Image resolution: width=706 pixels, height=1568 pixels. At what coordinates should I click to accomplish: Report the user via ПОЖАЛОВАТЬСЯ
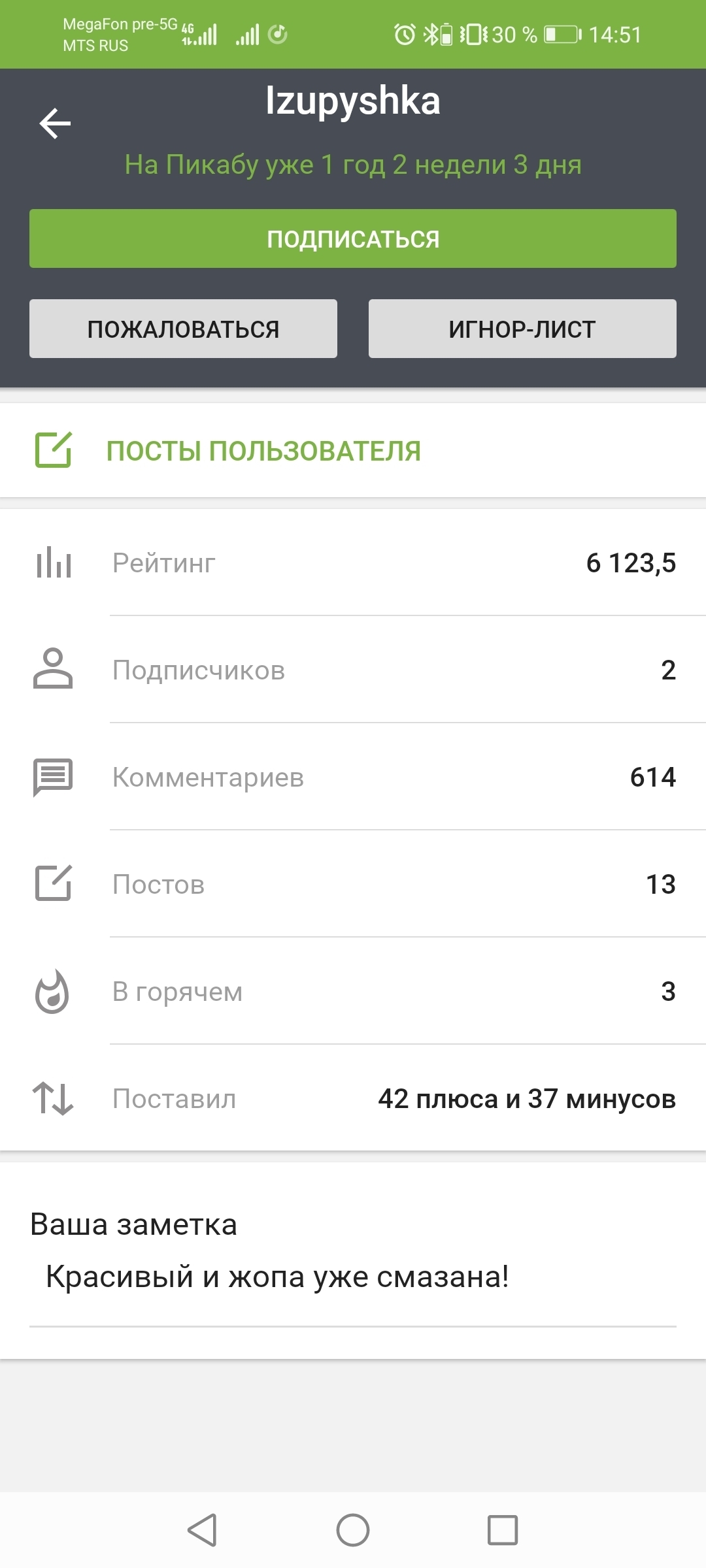183,329
